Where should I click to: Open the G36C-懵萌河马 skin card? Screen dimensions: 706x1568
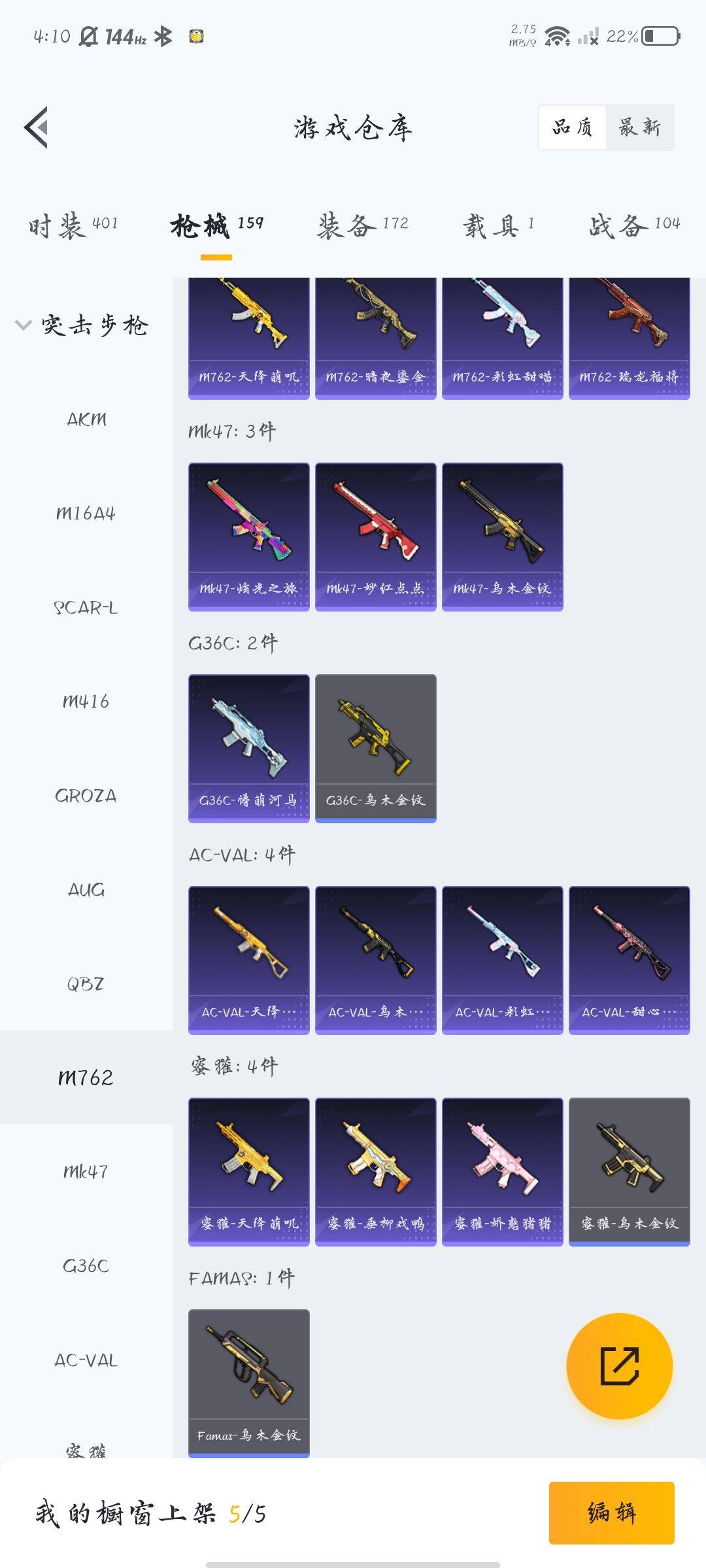click(x=248, y=747)
